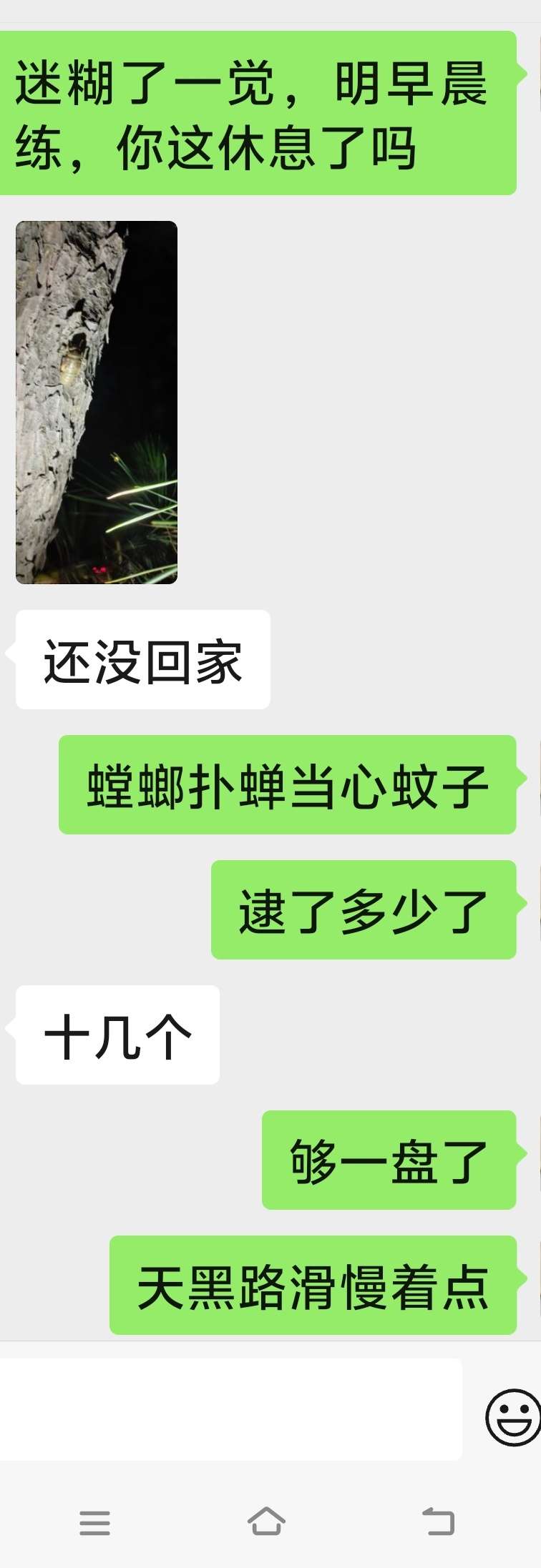Open the emoji picker
541x1568 pixels.
[x=512, y=1416]
